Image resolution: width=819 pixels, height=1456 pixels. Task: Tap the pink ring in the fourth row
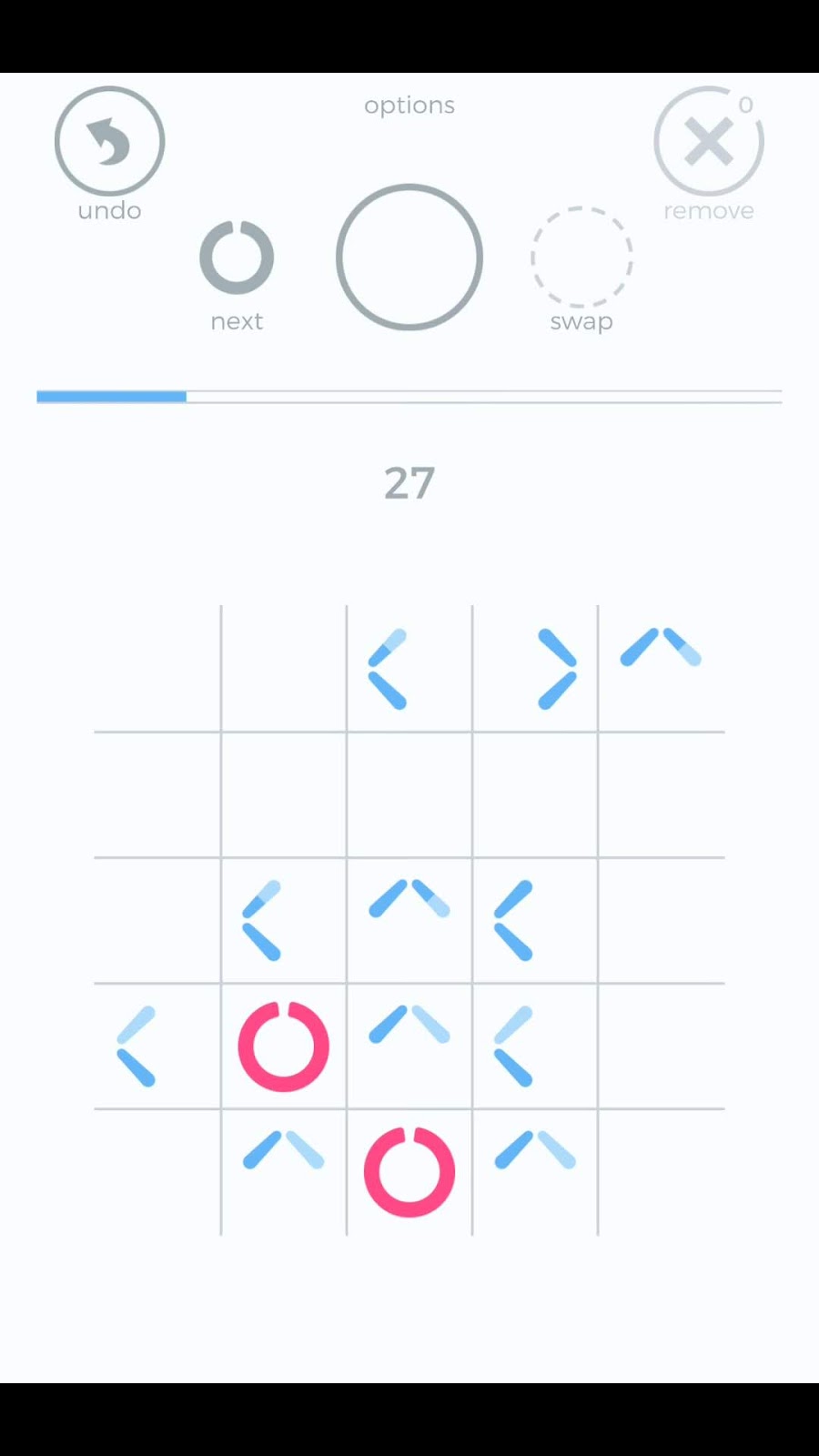[283, 1046]
